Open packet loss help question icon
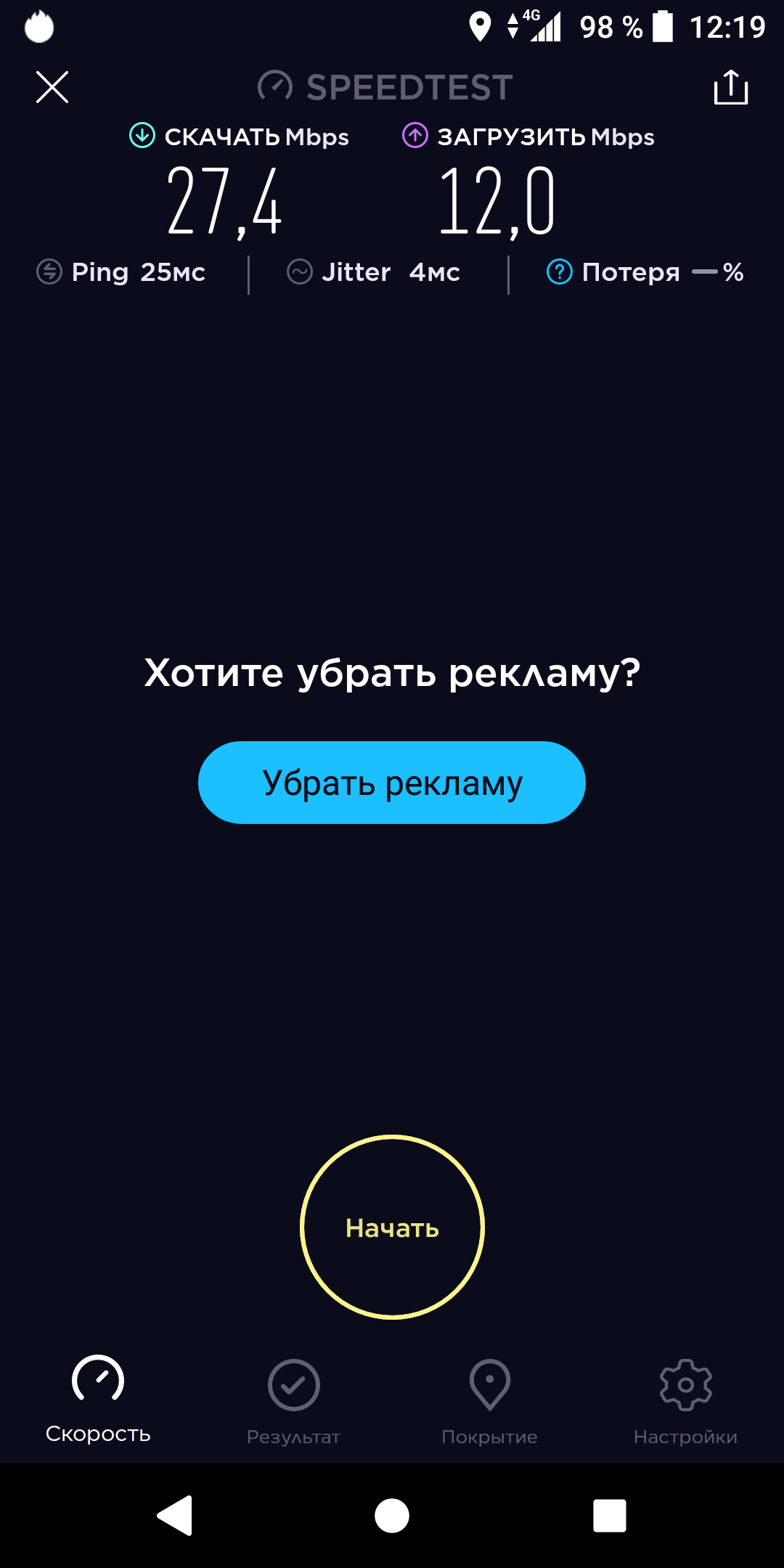The height and width of the screenshot is (1568, 784). (x=559, y=272)
